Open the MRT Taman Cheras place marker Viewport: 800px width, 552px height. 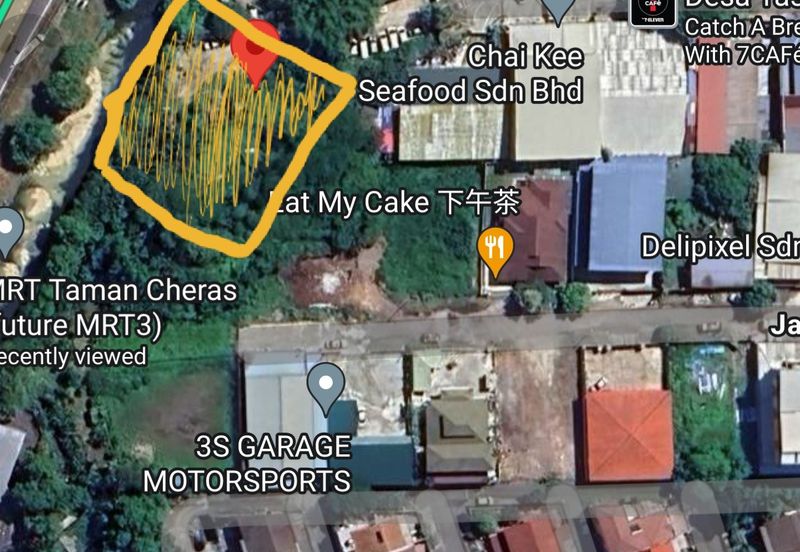coord(9,232)
